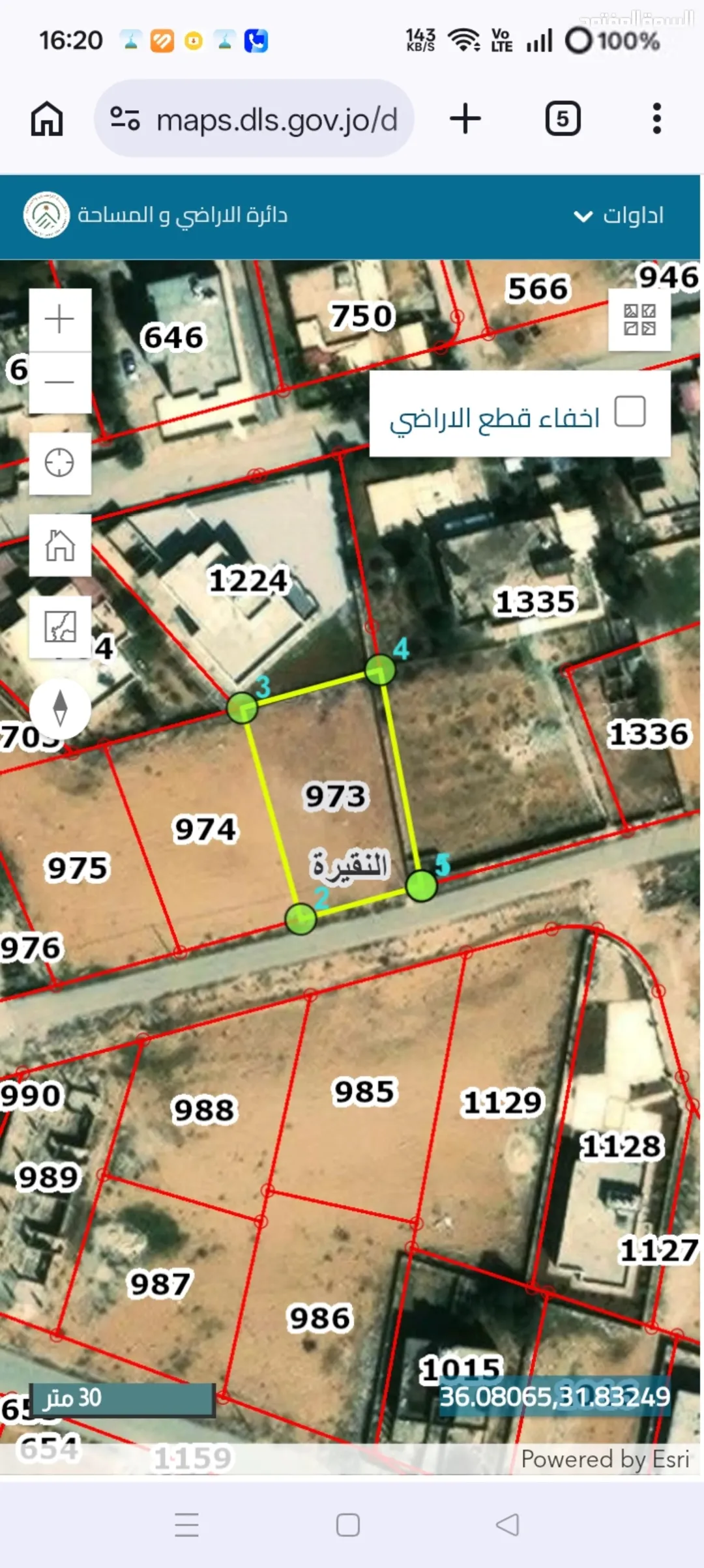Screen dimensions: 704x1568
Task: Tap the maps.dls.gov.jo address bar
Action: tap(254, 119)
